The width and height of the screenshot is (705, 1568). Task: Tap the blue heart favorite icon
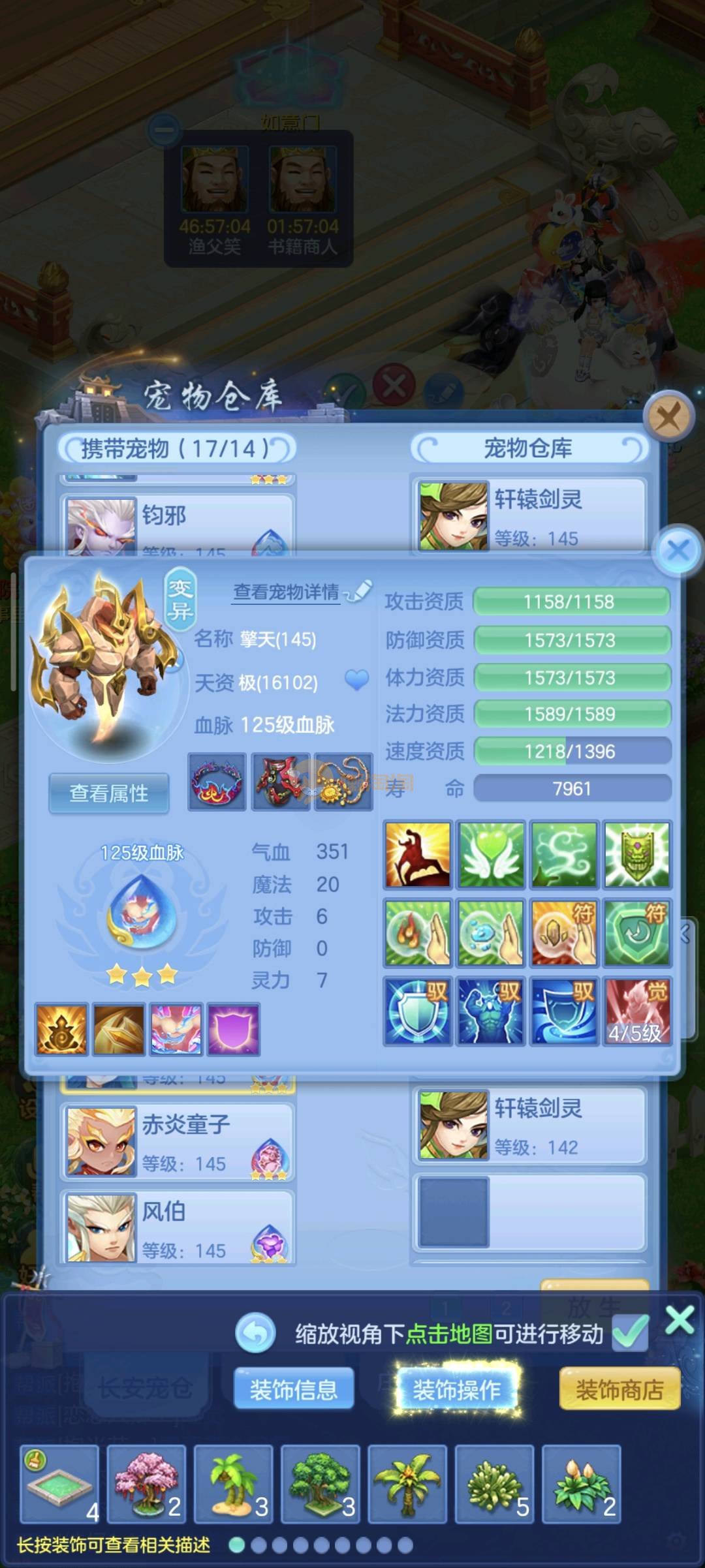[x=356, y=681]
